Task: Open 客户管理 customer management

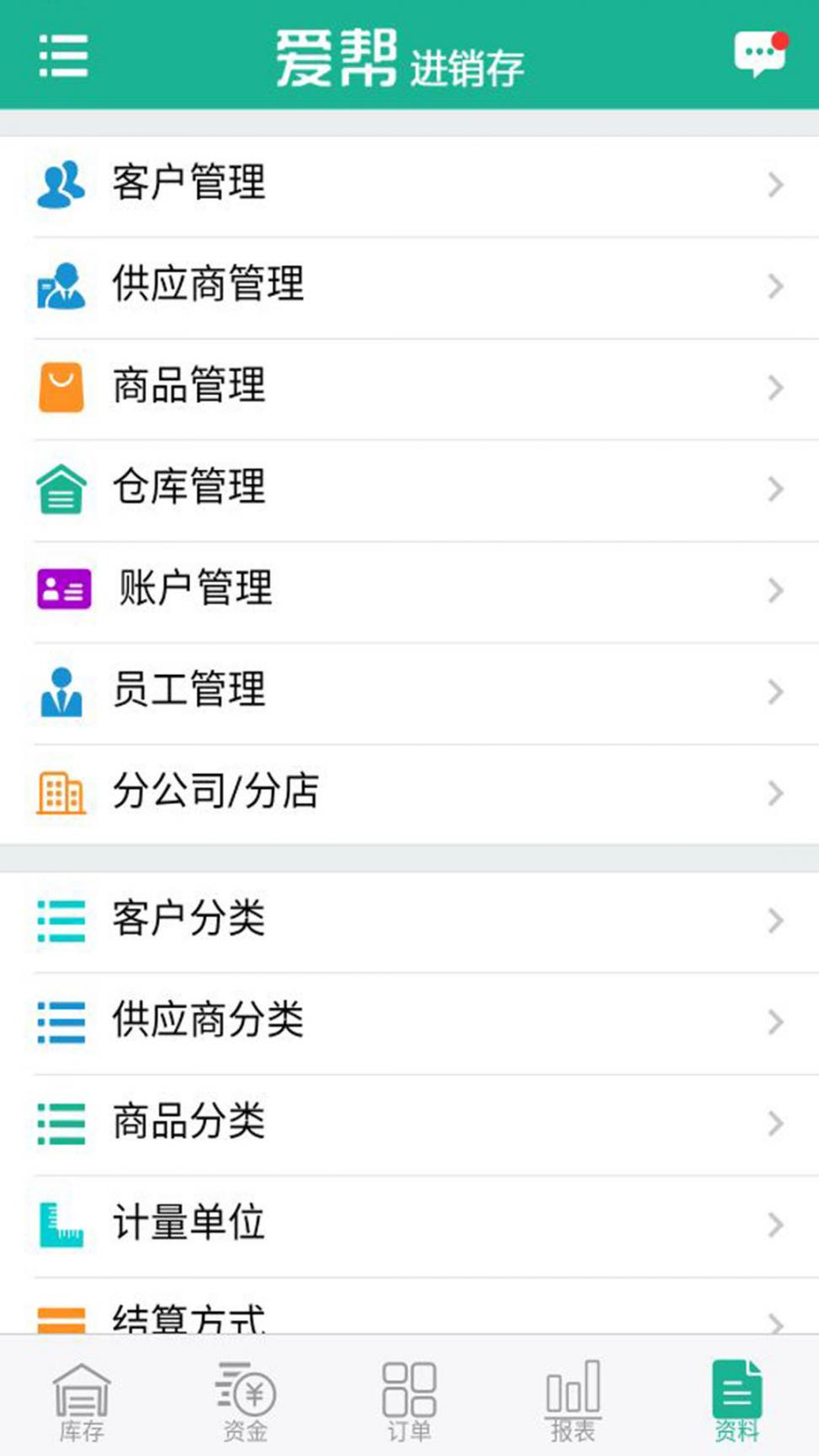Action: (x=409, y=185)
